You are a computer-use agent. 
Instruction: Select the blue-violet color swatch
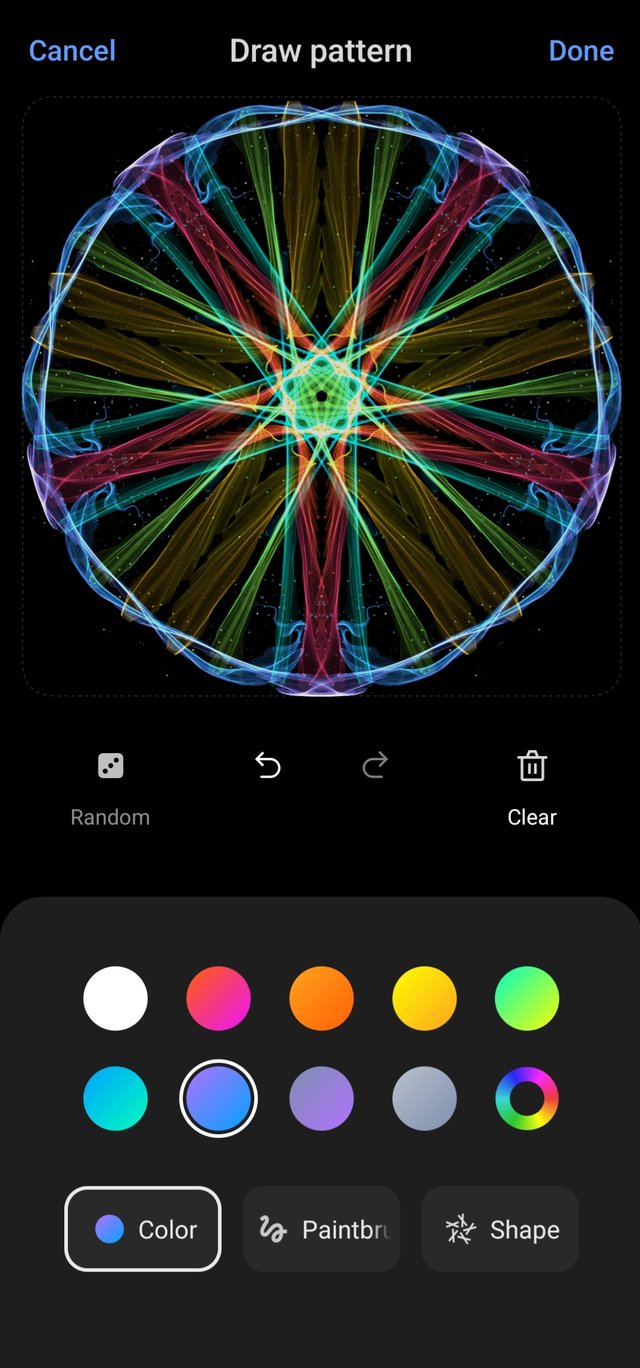click(x=218, y=1098)
